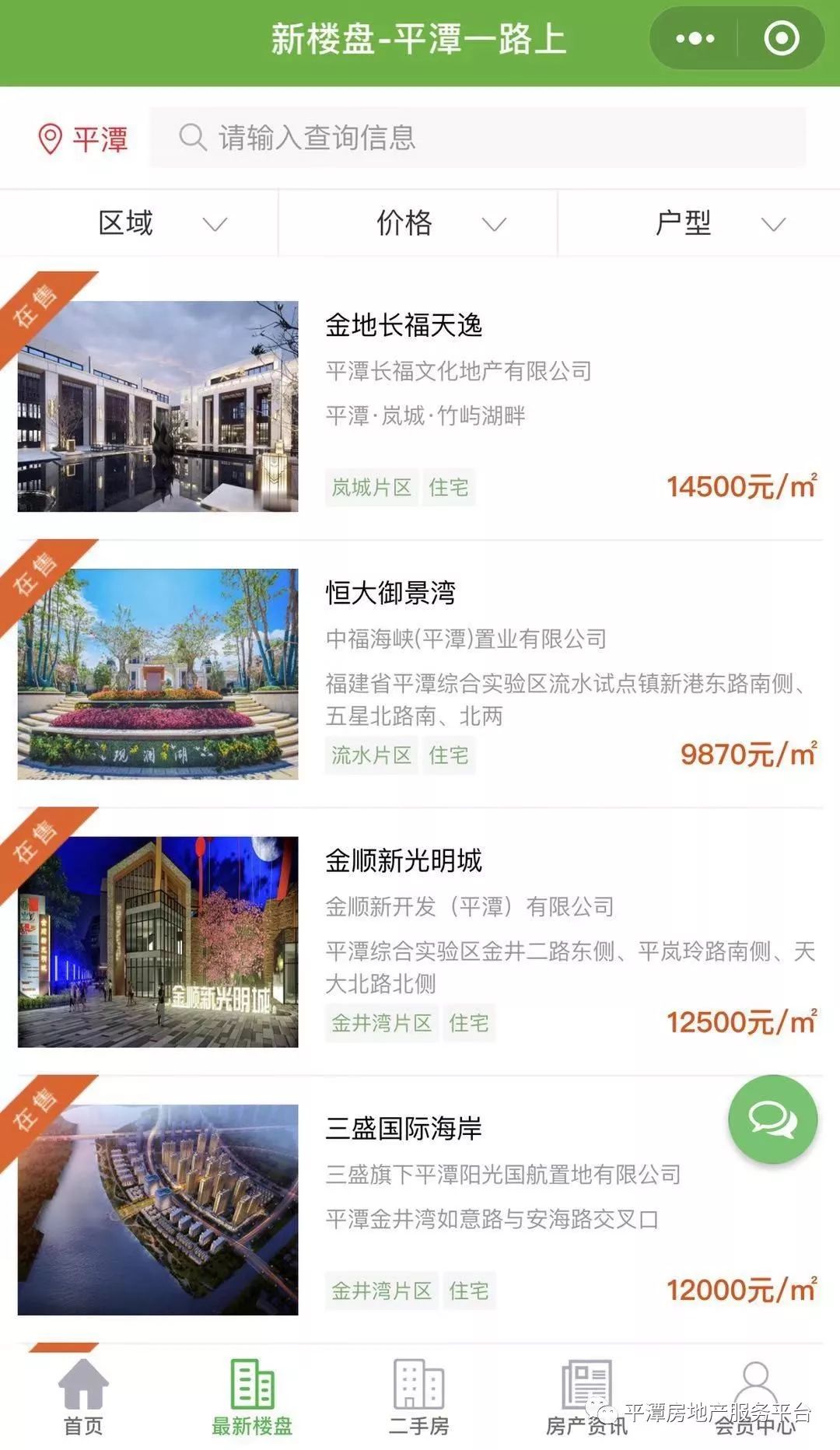Focus the 请输入查询信息 search box
840x1450 pixels.
(x=477, y=138)
